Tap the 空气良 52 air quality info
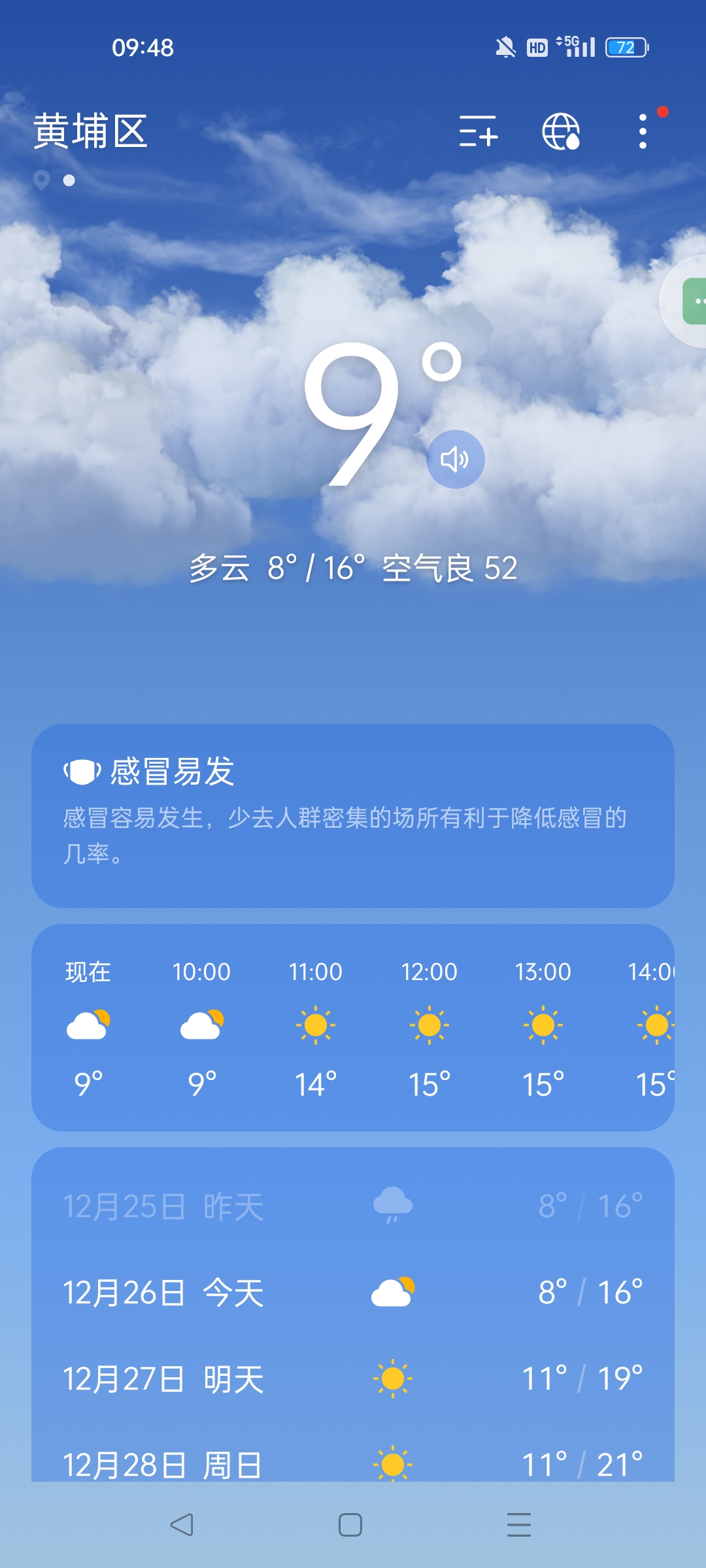 coord(450,568)
